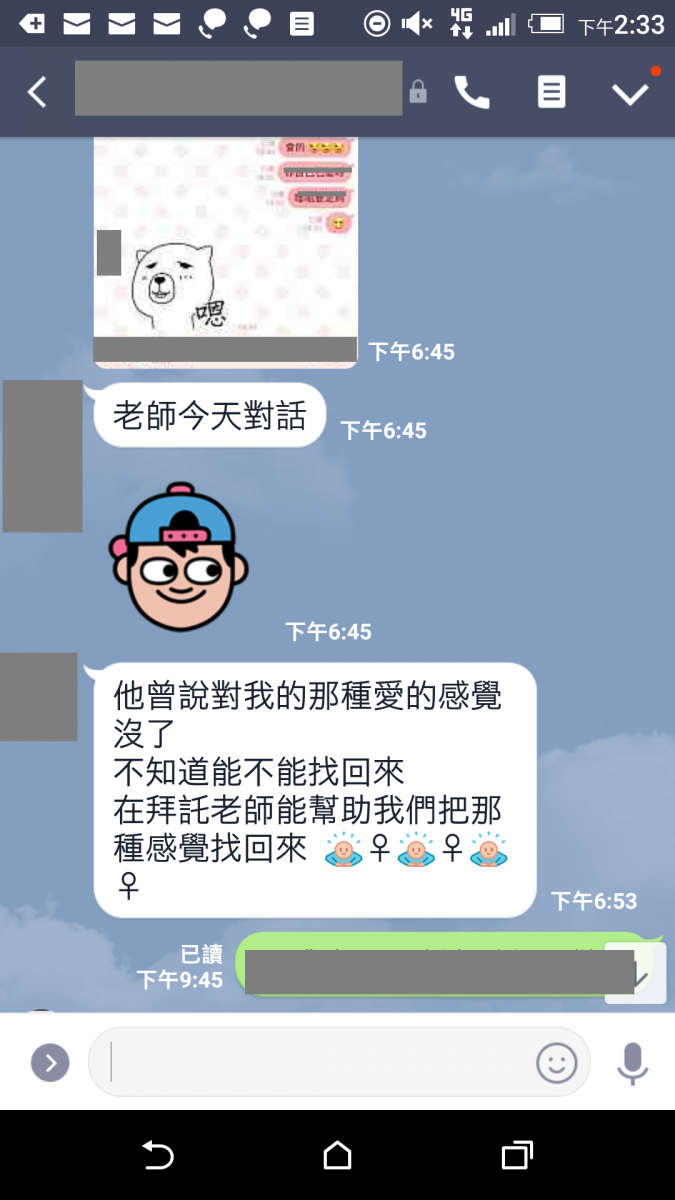Open the recent apps view

click(516, 1156)
